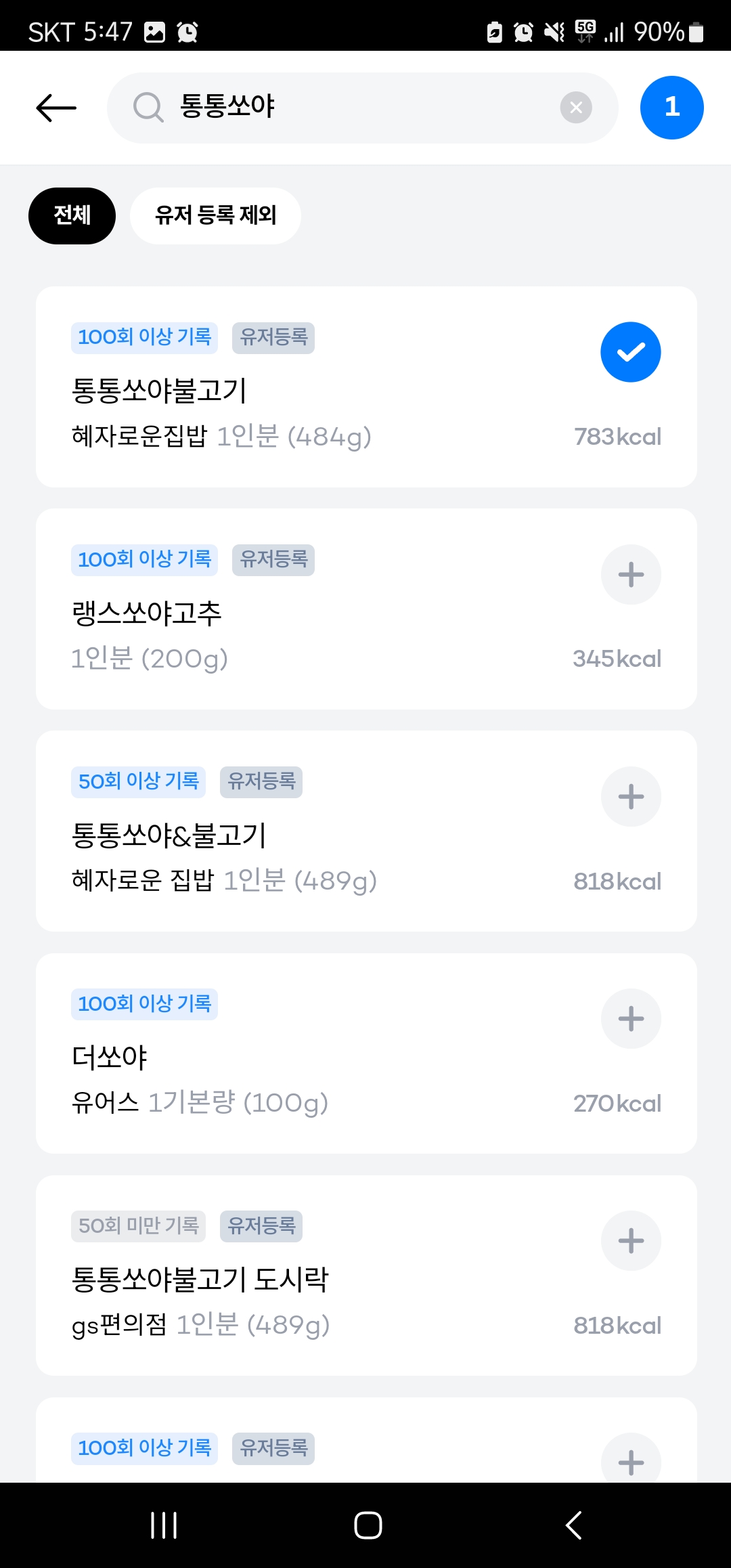This screenshot has width=731, height=1568.
Task: Tap the 100회 이상 기록 badge on 더쏘야
Action: pos(144,1004)
